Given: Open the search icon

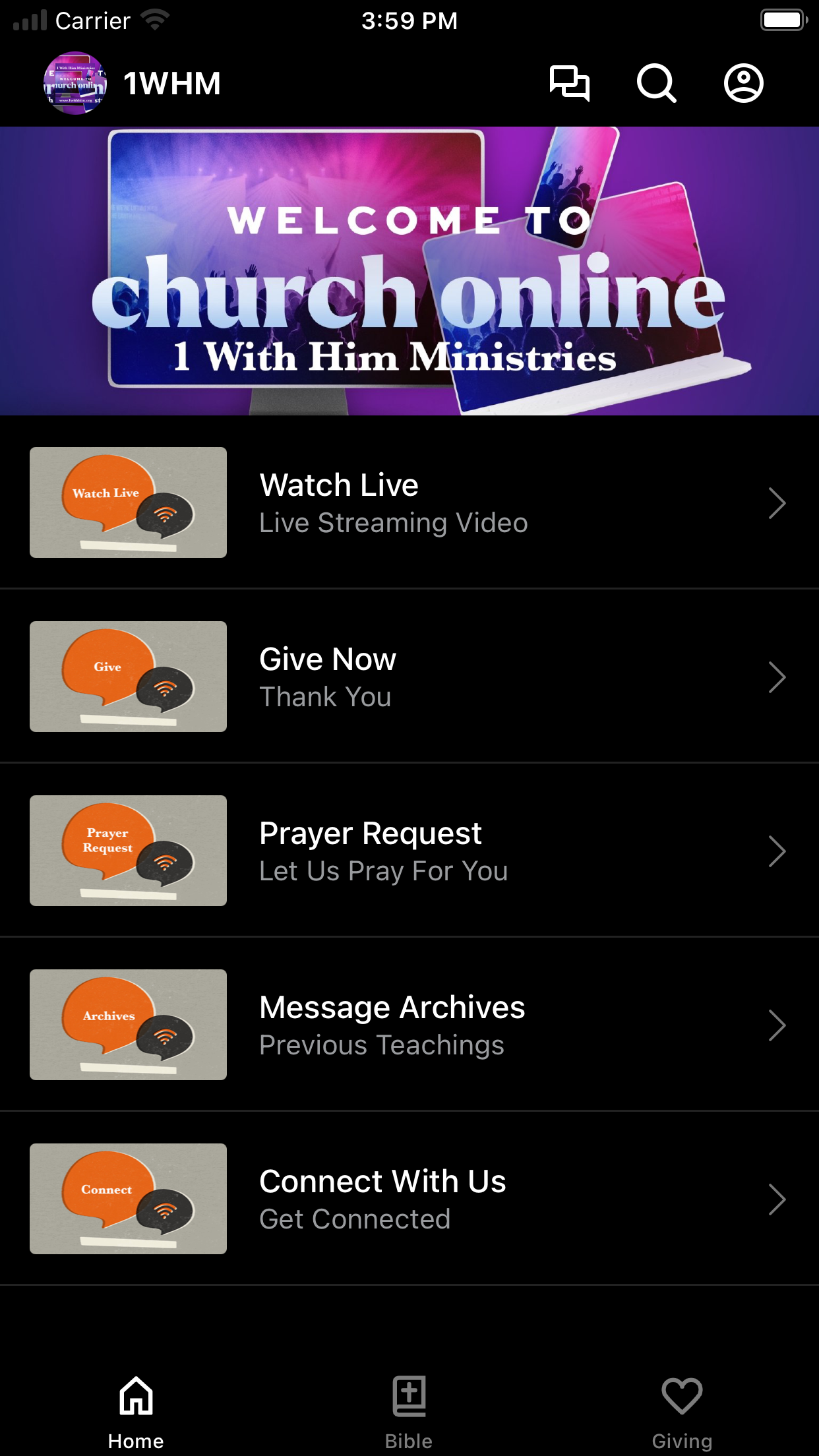Looking at the screenshot, I should pos(657,83).
